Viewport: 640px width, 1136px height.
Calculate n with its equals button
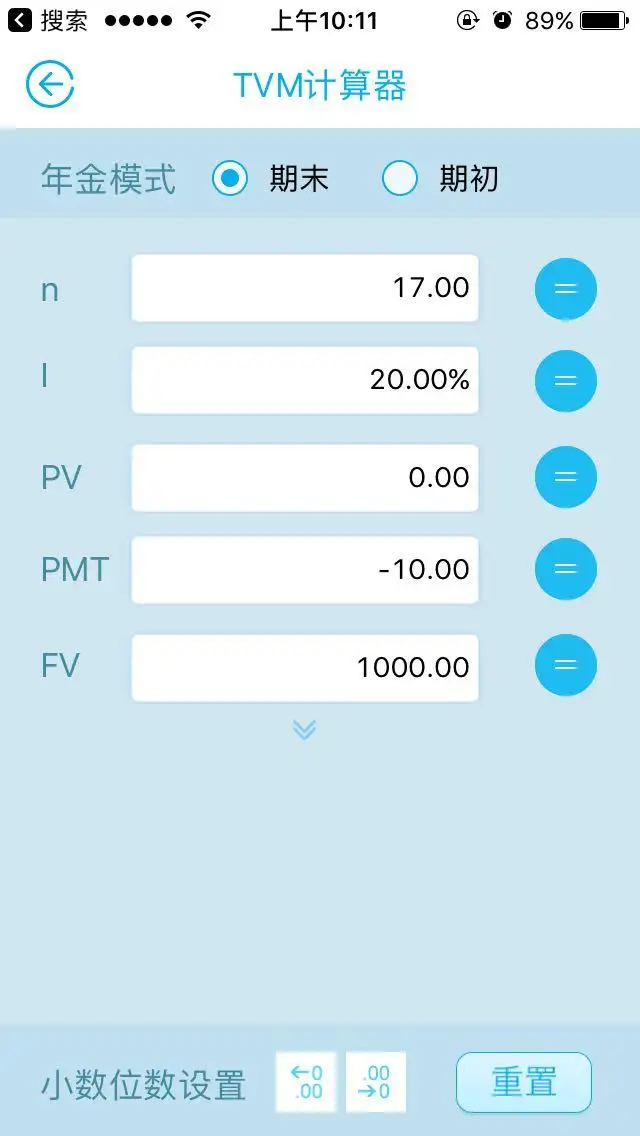tap(565, 288)
